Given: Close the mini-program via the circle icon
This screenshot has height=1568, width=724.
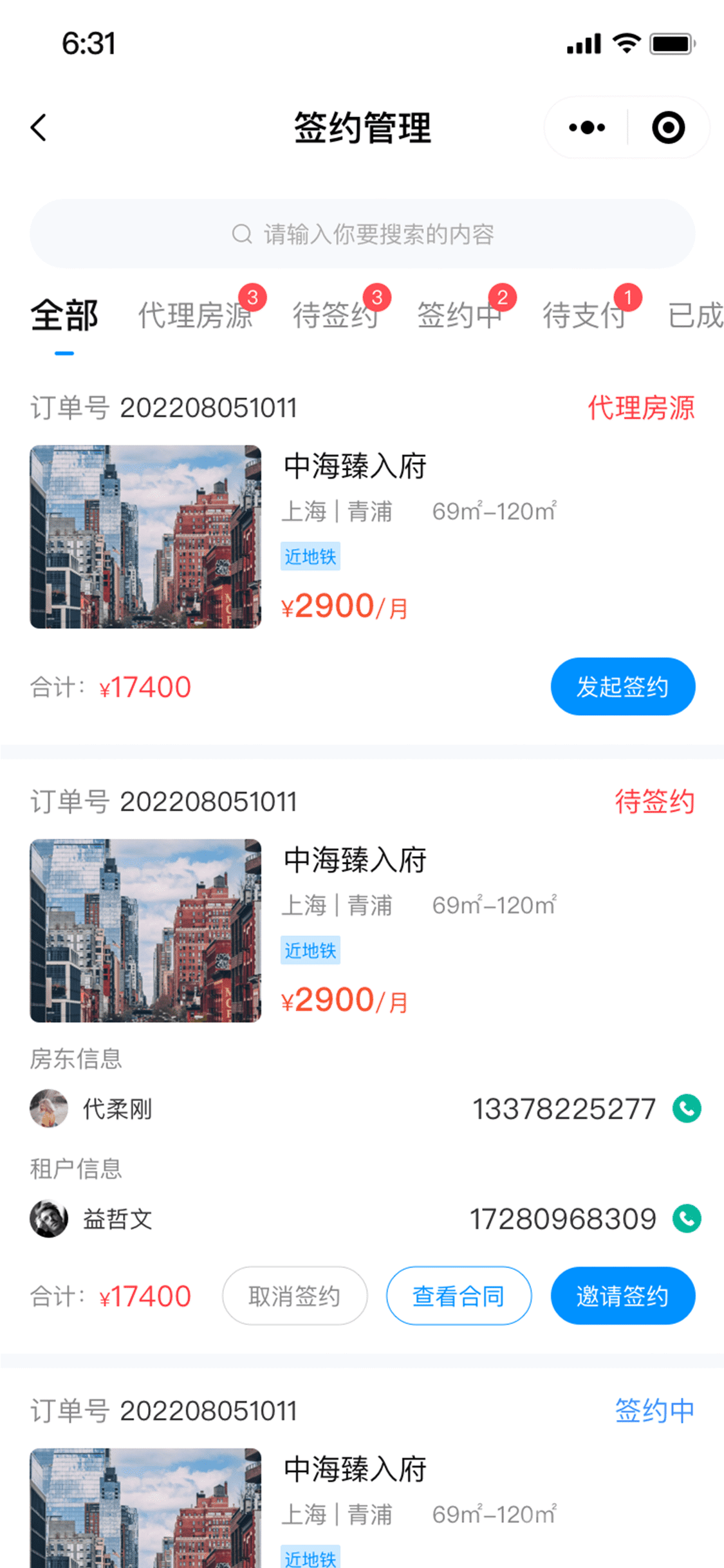Looking at the screenshot, I should [x=668, y=127].
